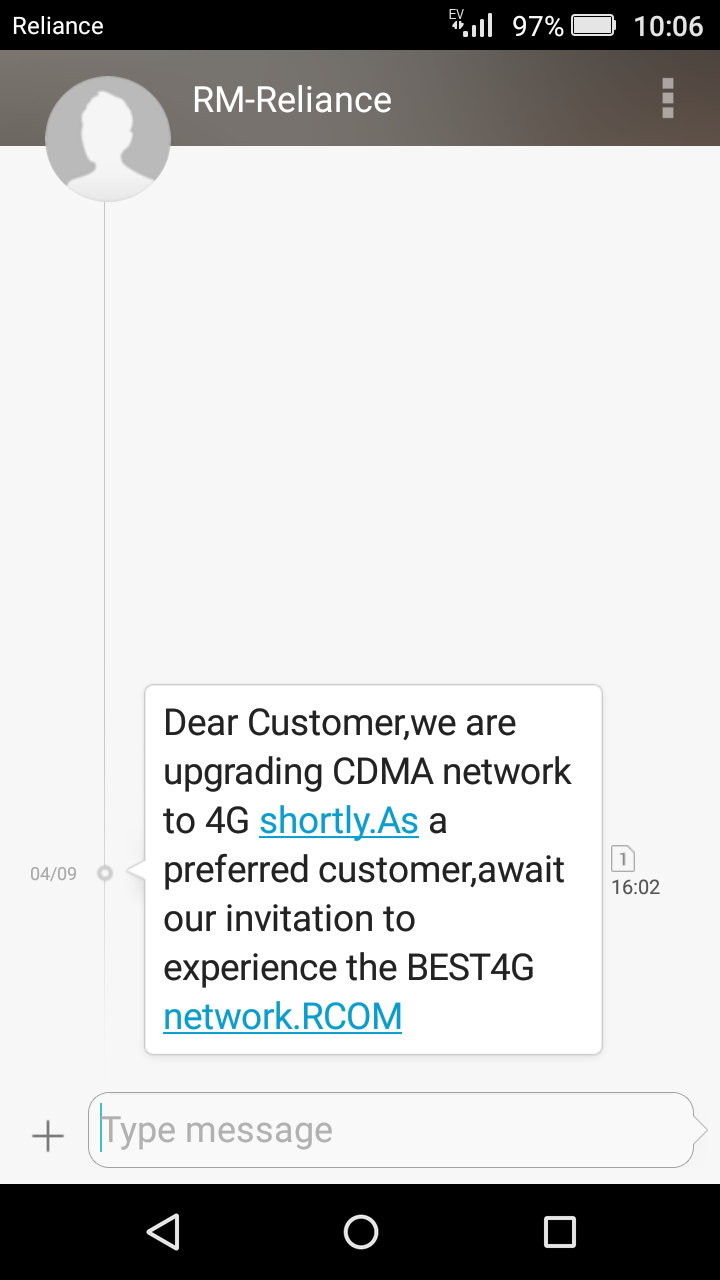This screenshot has width=720, height=1280.
Task: Go to the home screen
Action: click(x=360, y=1232)
